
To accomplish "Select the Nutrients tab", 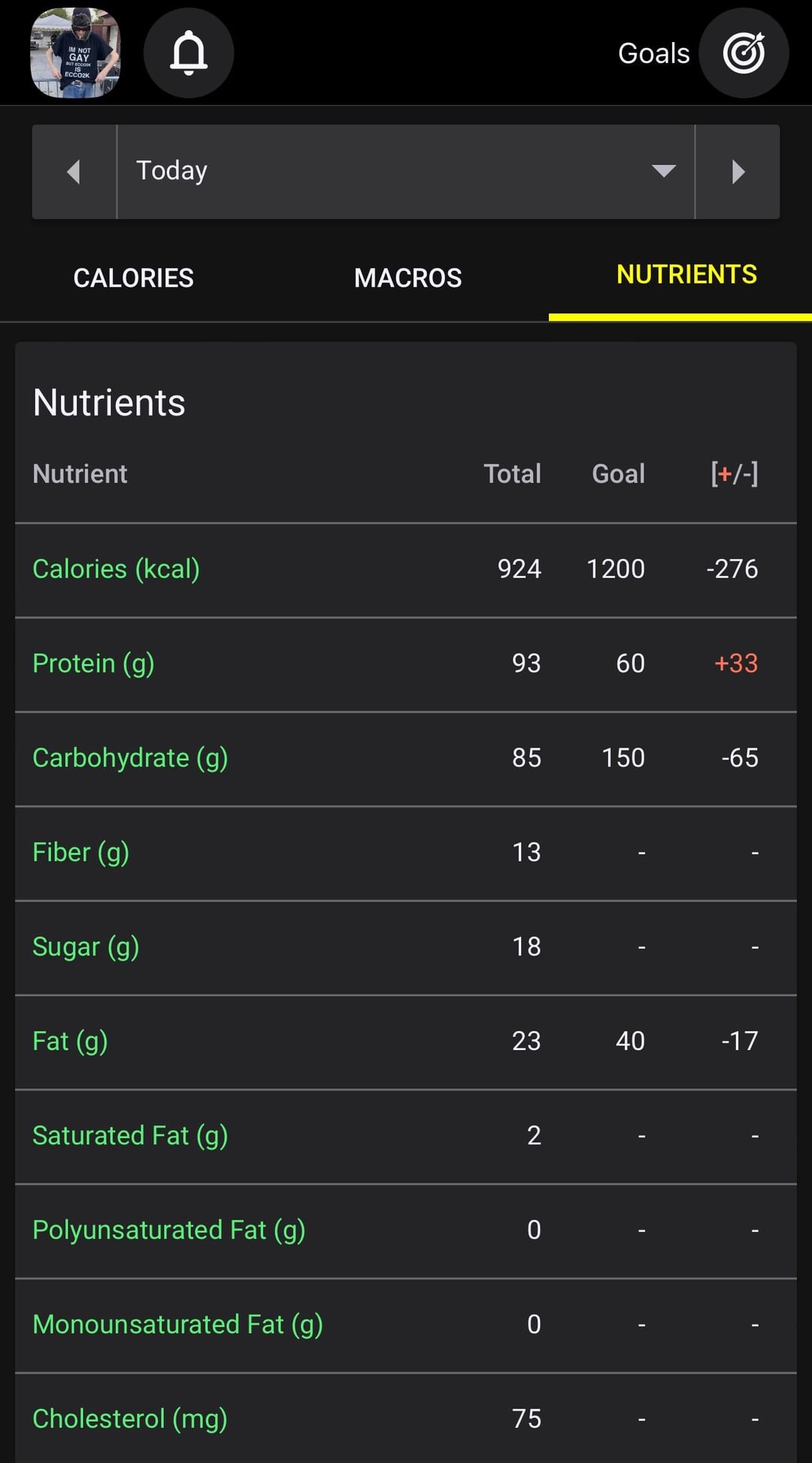I will [686, 275].
